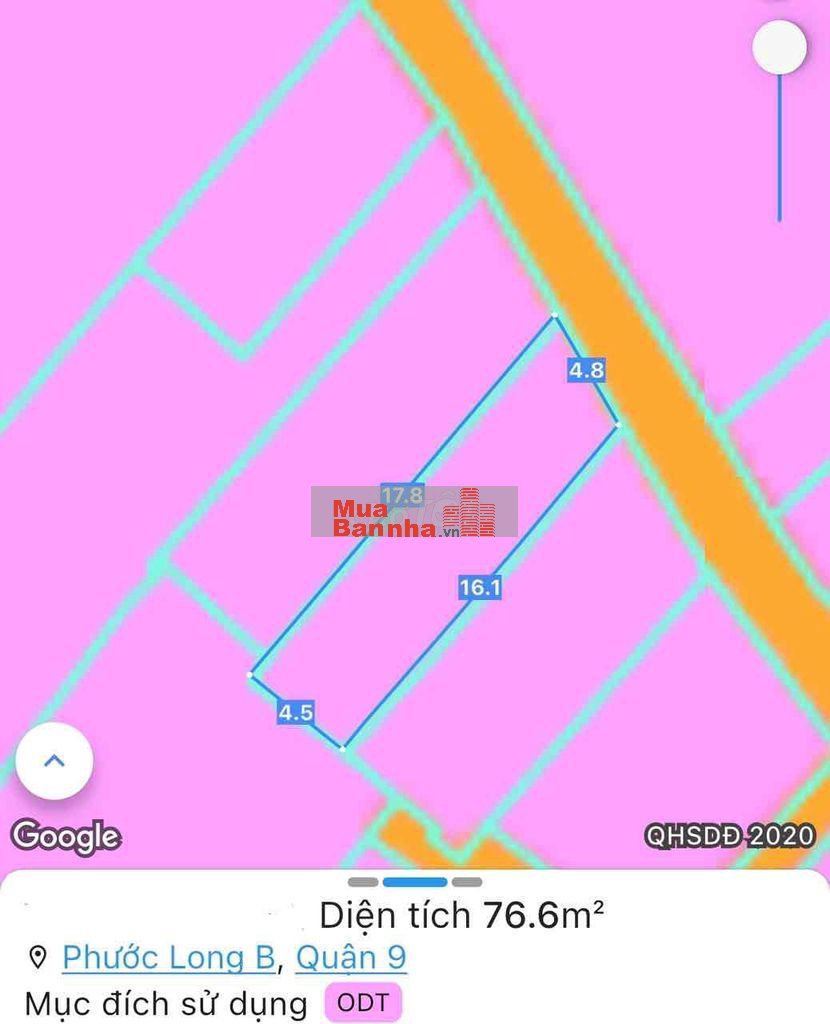The width and height of the screenshot is (830, 1024).
Task: Tap the opacity slider handle
Action: click(779, 47)
